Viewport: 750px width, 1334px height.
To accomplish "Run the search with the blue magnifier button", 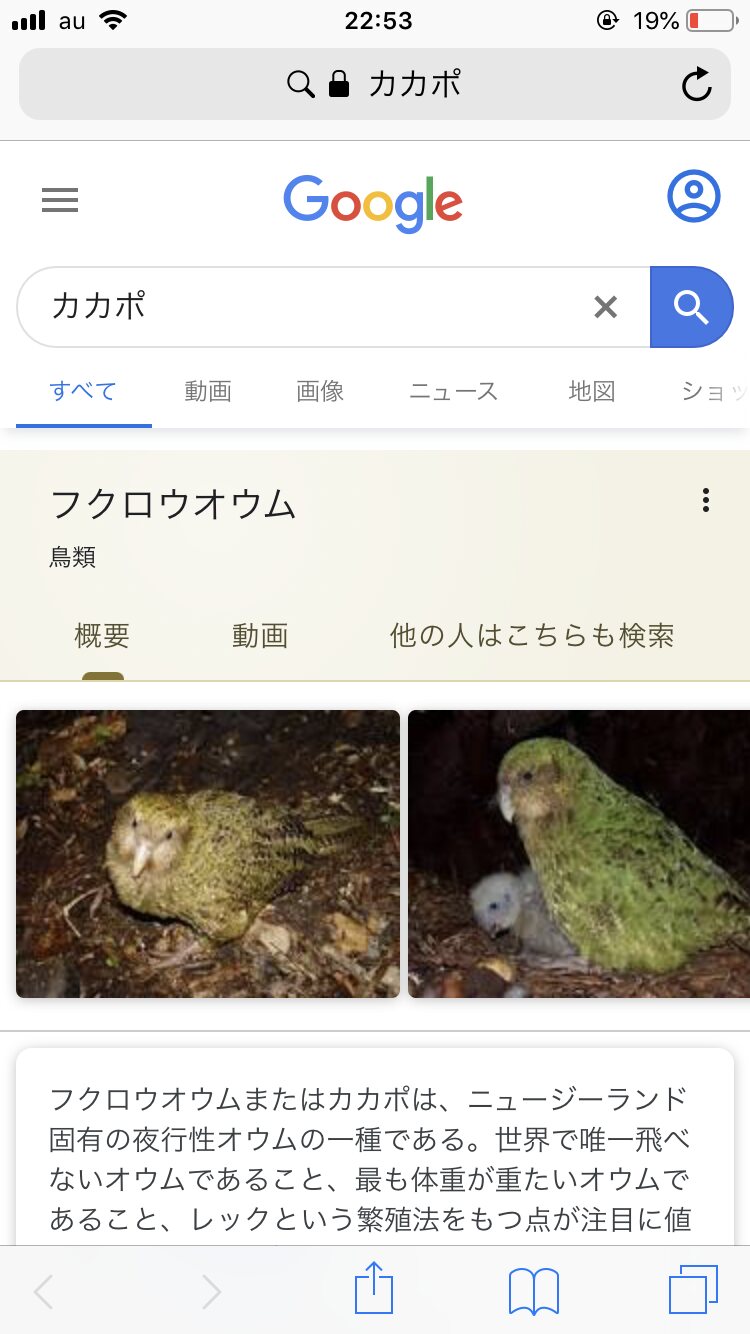I will (691, 307).
